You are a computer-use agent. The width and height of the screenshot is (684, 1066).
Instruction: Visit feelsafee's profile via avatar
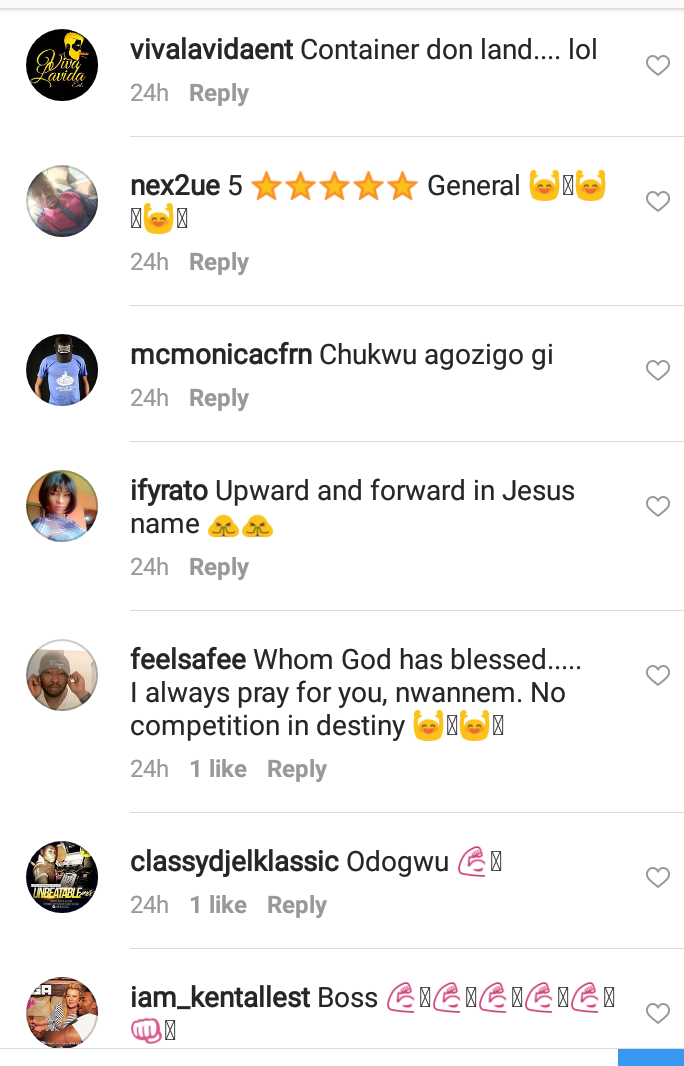coord(62,675)
